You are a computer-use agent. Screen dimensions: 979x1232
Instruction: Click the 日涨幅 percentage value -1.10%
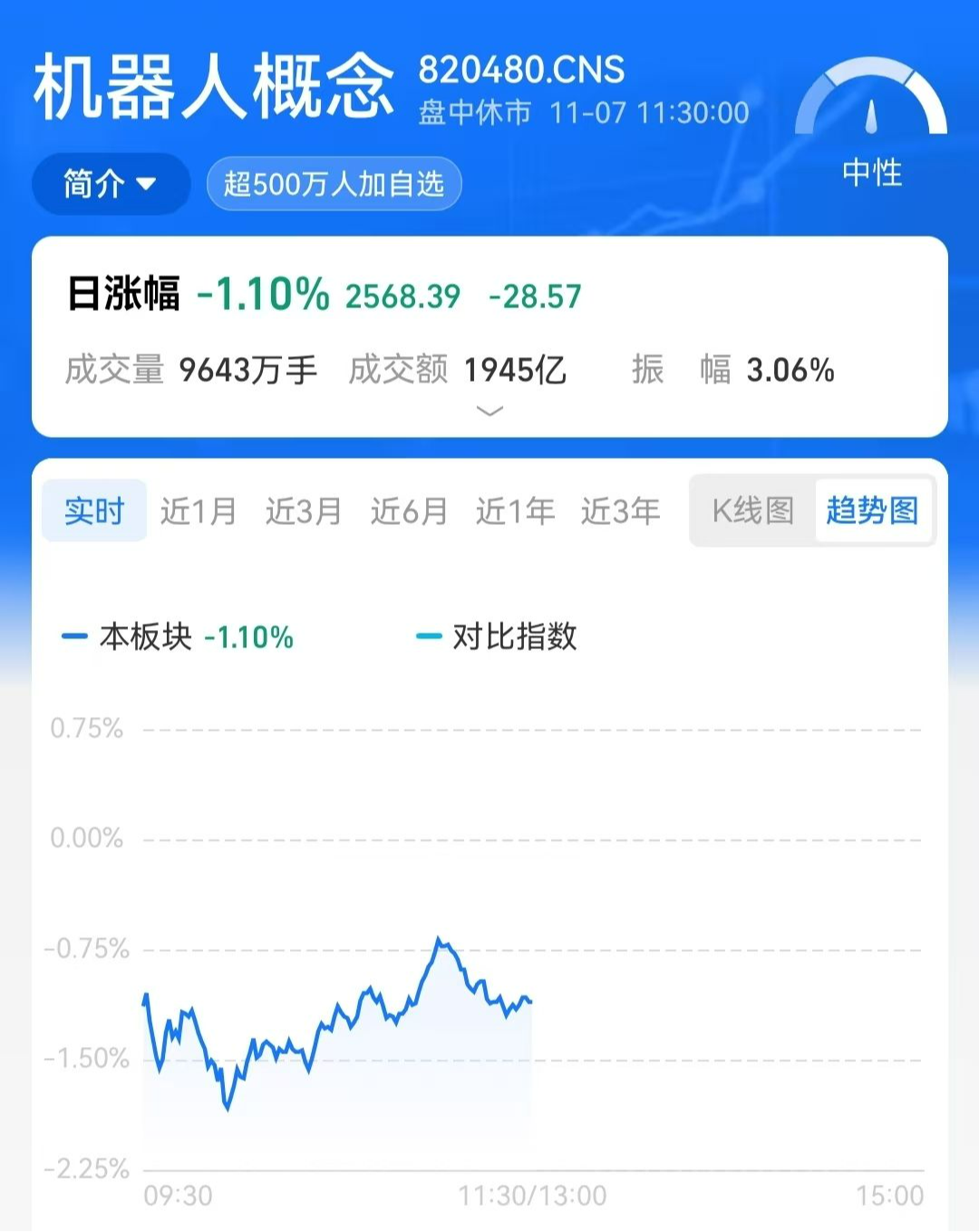[261, 295]
